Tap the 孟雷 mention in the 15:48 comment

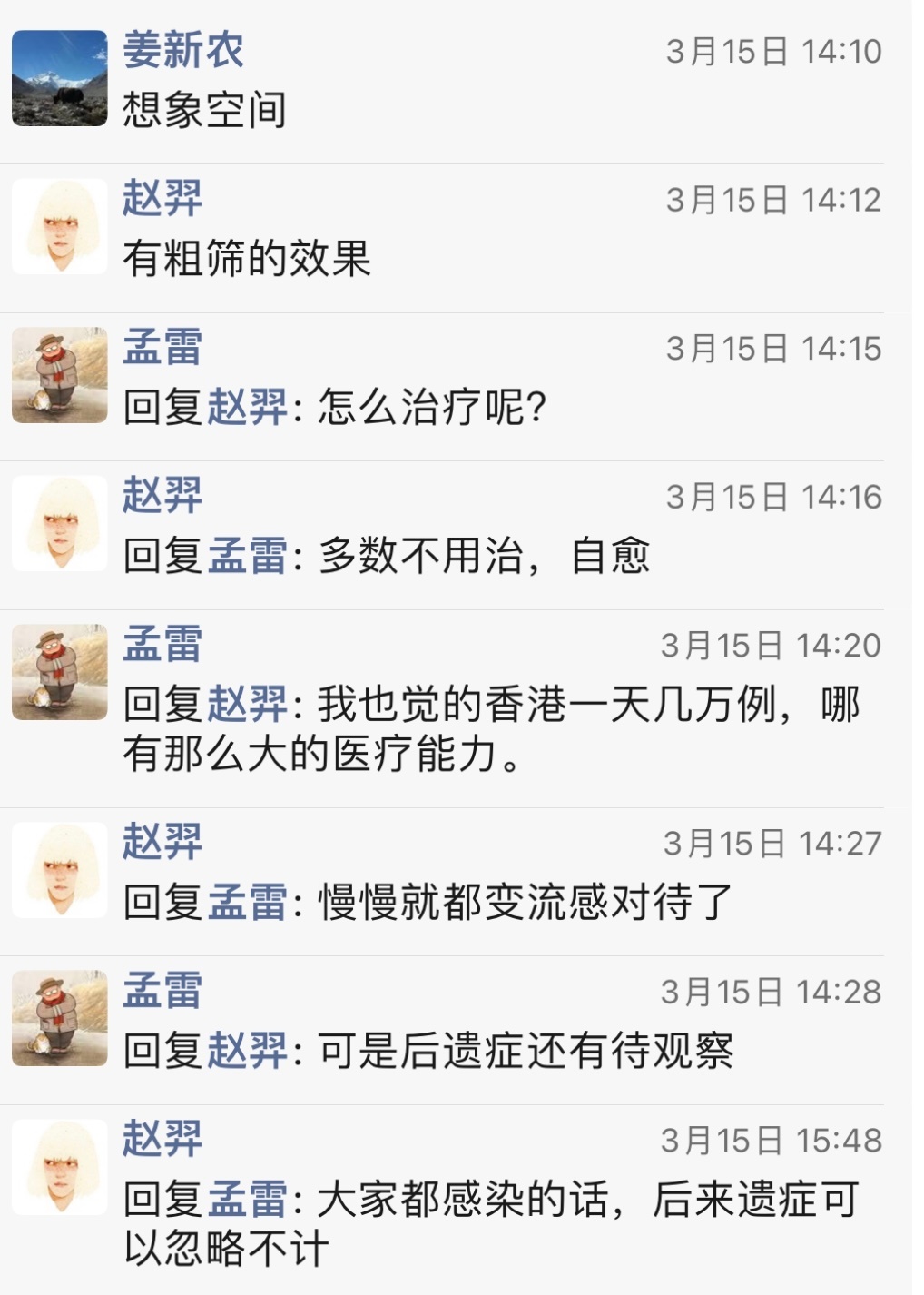[247, 1201]
